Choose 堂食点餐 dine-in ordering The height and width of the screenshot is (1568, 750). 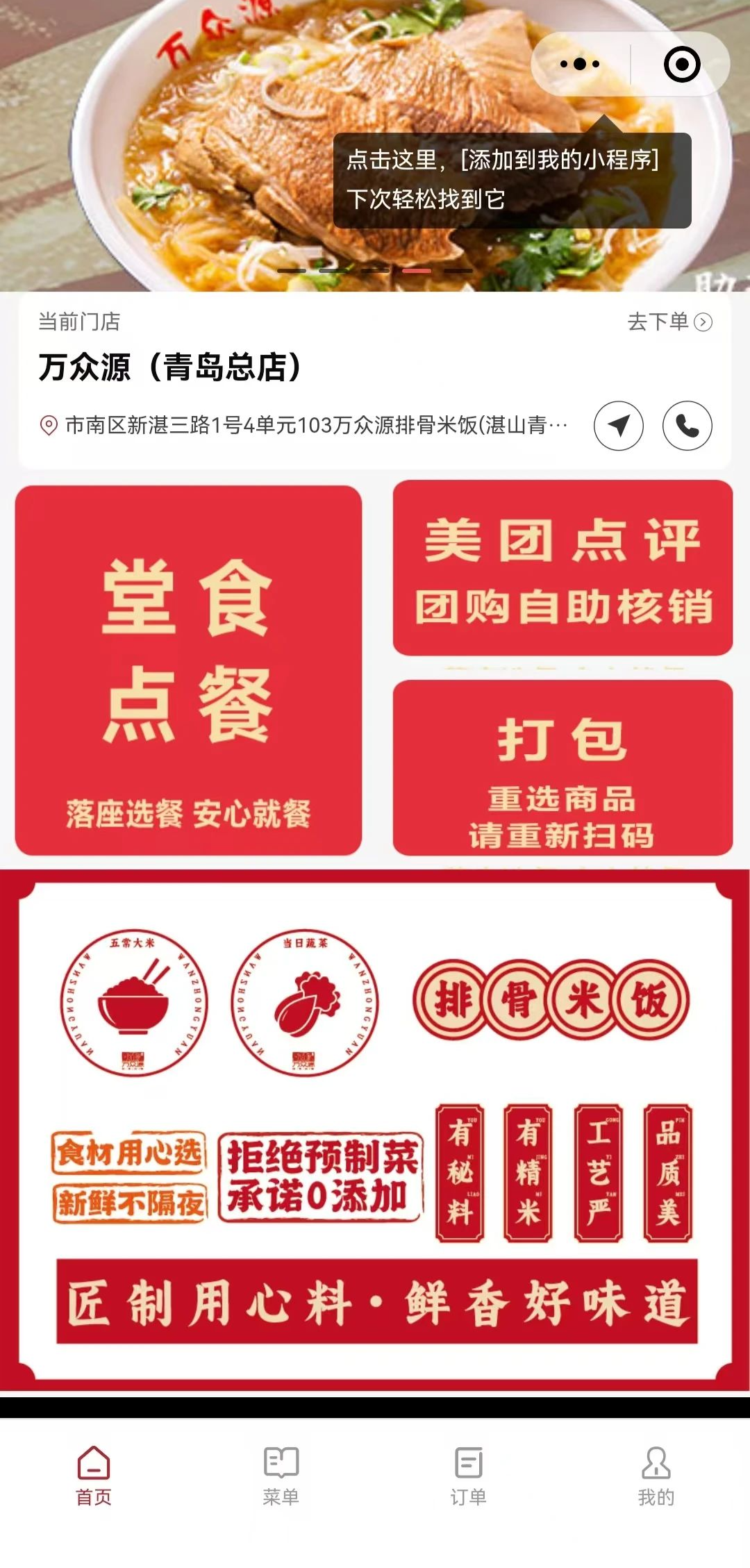click(x=188, y=670)
